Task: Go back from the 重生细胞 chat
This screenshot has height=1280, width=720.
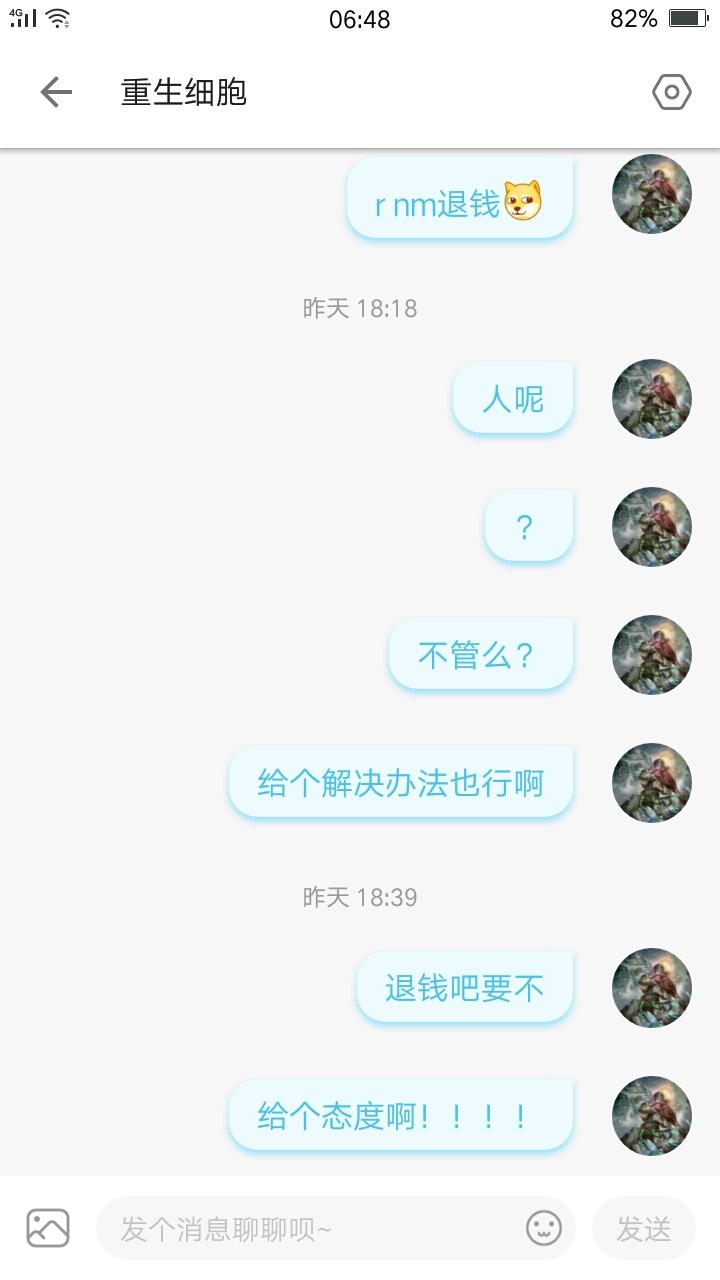Action: click(56, 93)
